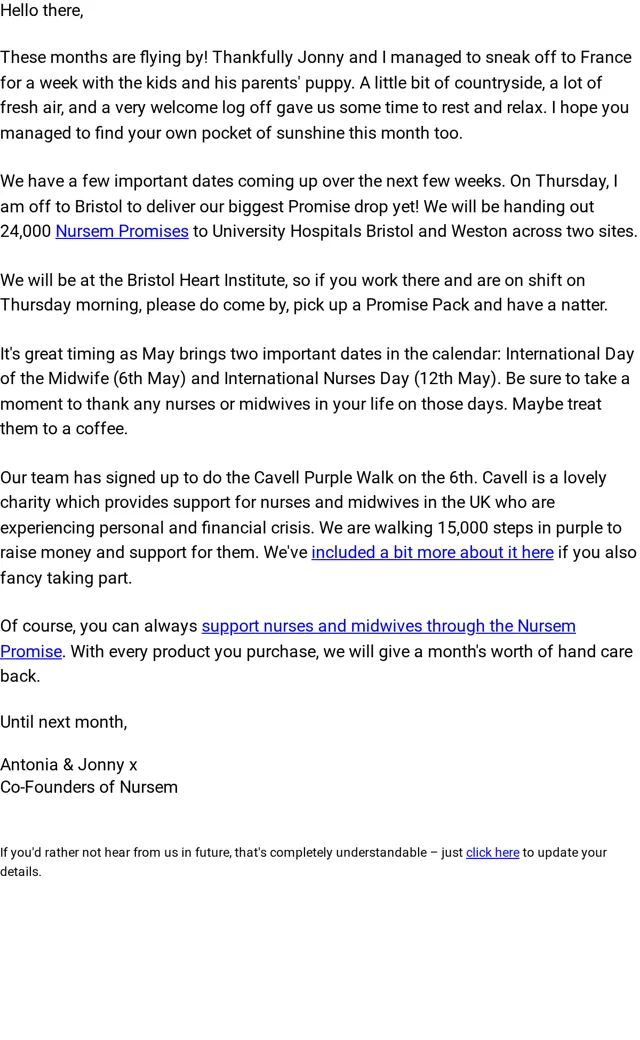Screen dimensions: 640x1040
Task: Open the Nursem Promises link
Action: [x=122, y=231]
